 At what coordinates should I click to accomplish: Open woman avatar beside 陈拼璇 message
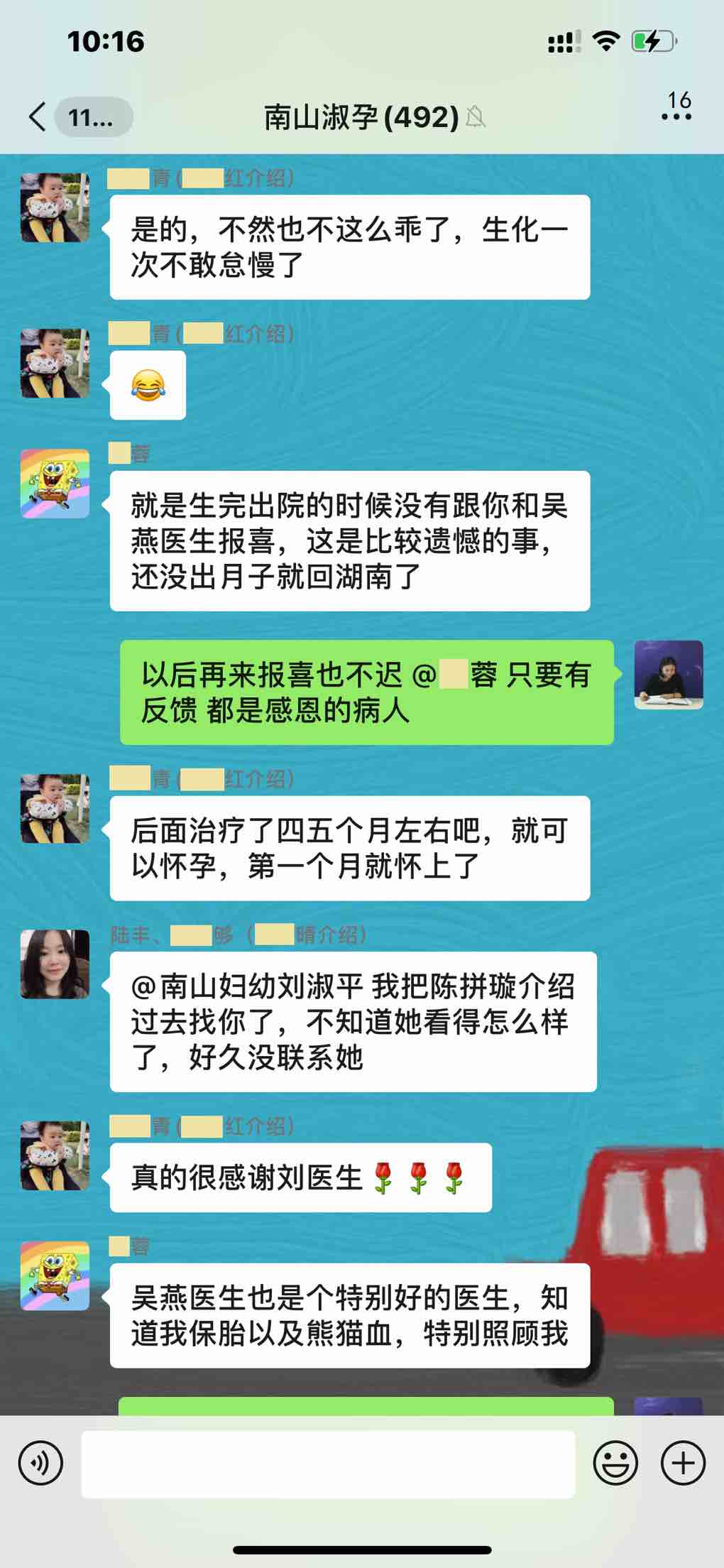click(55, 964)
